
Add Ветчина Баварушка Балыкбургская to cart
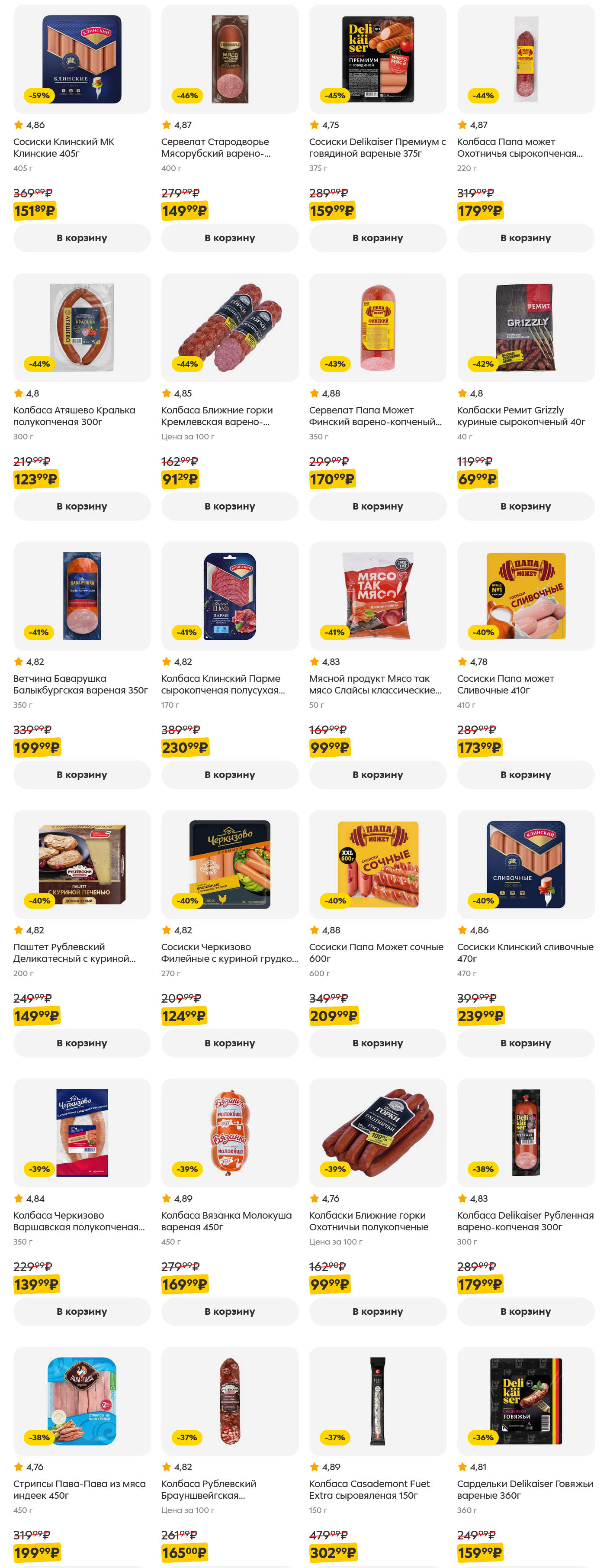point(81,775)
